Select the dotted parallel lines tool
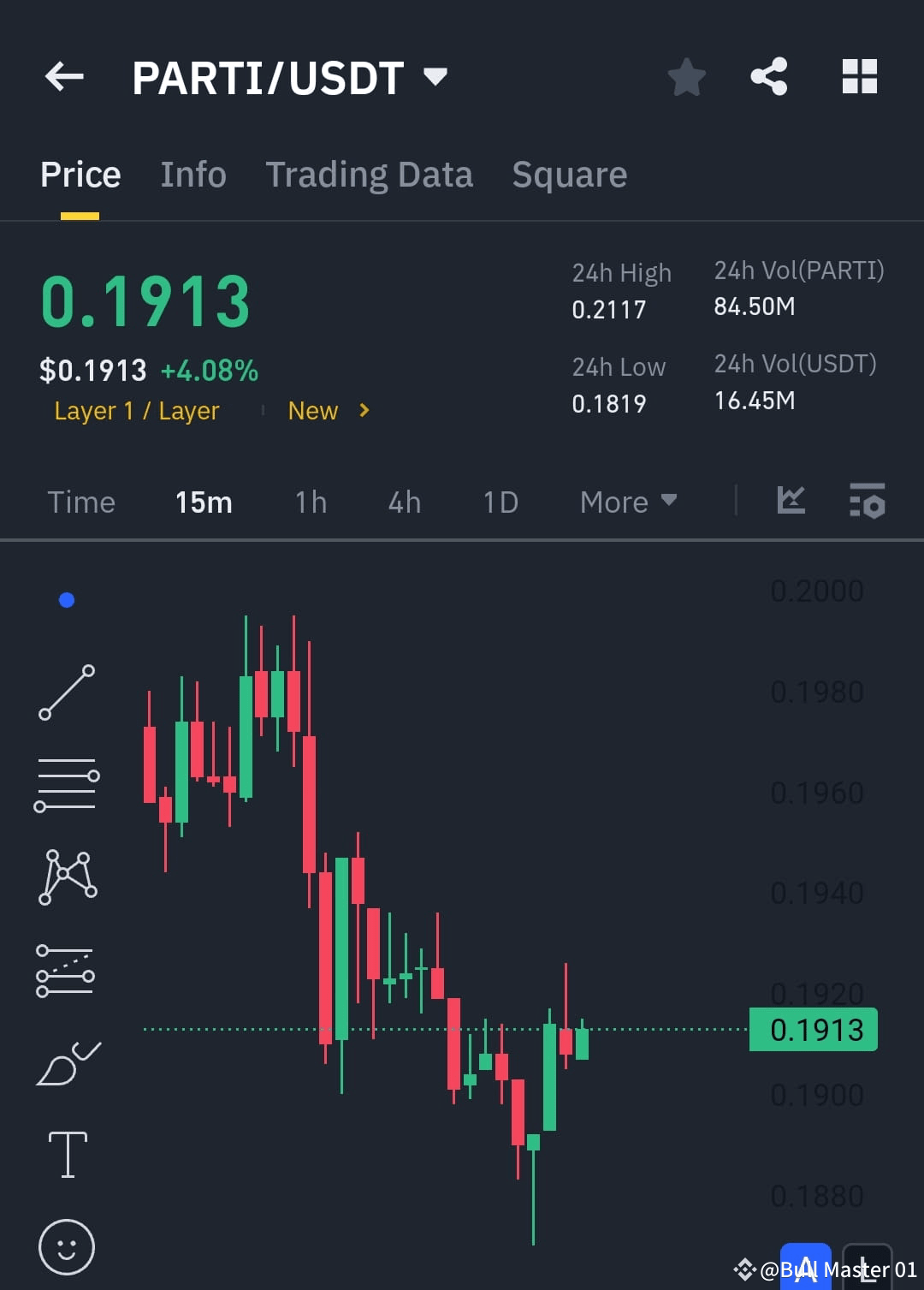924x1290 pixels. [67, 968]
